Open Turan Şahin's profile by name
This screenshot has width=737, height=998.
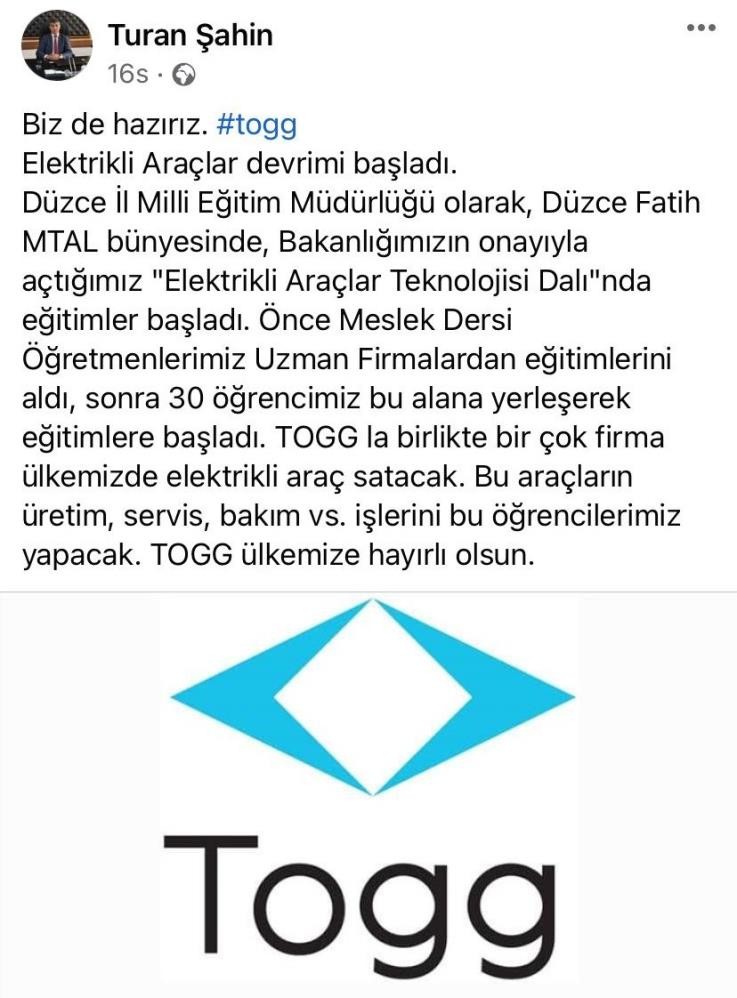[x=190, y=36]
